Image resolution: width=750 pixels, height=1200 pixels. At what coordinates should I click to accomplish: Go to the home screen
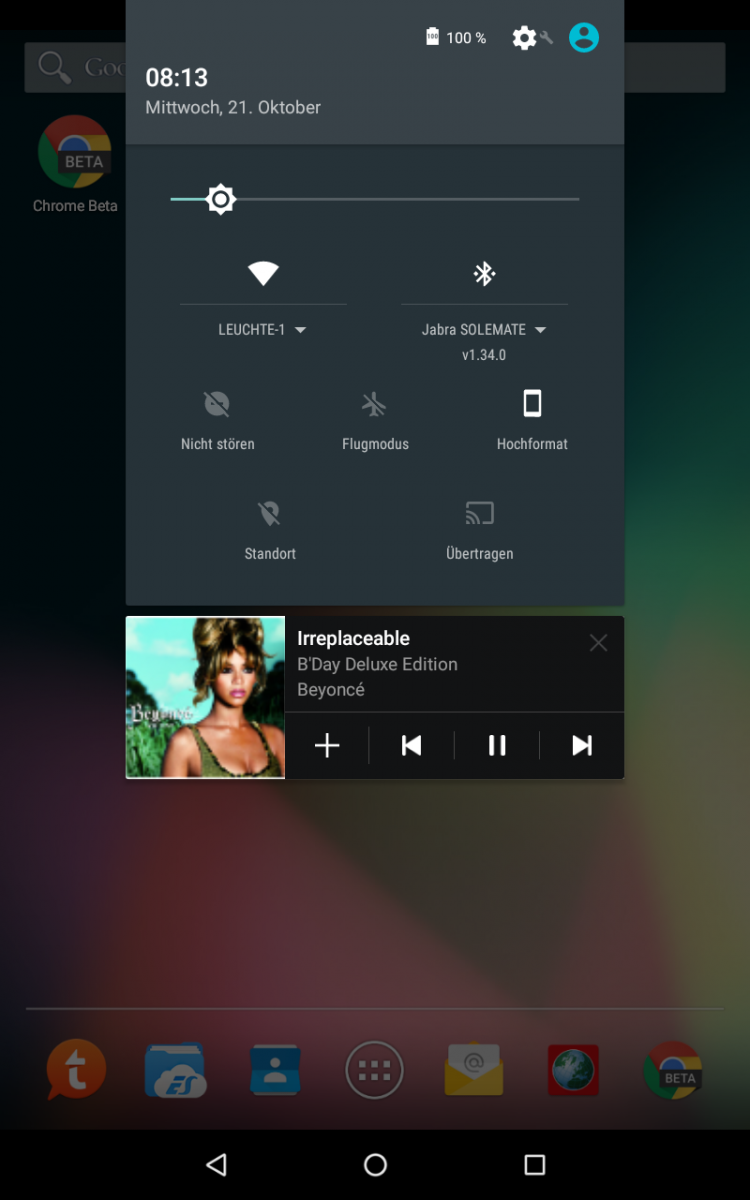tap(375, 1164)
